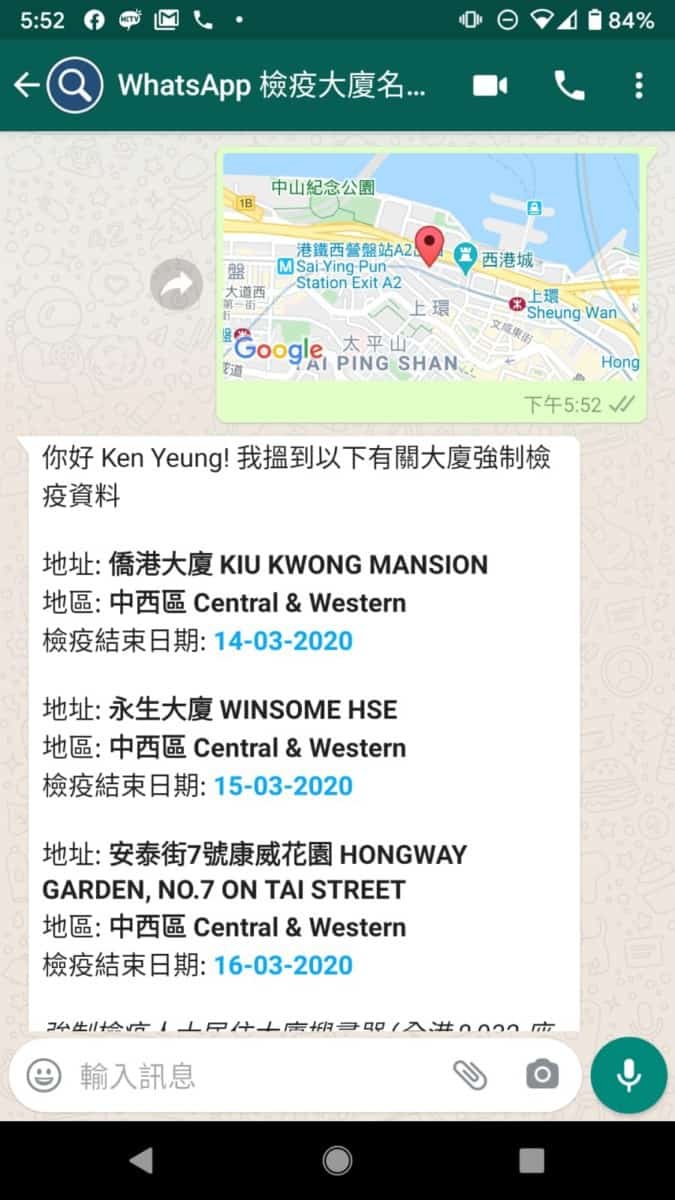This screenshot has height=1200, width=675.
Task: Open recent apps overview
Action: 531,1160
